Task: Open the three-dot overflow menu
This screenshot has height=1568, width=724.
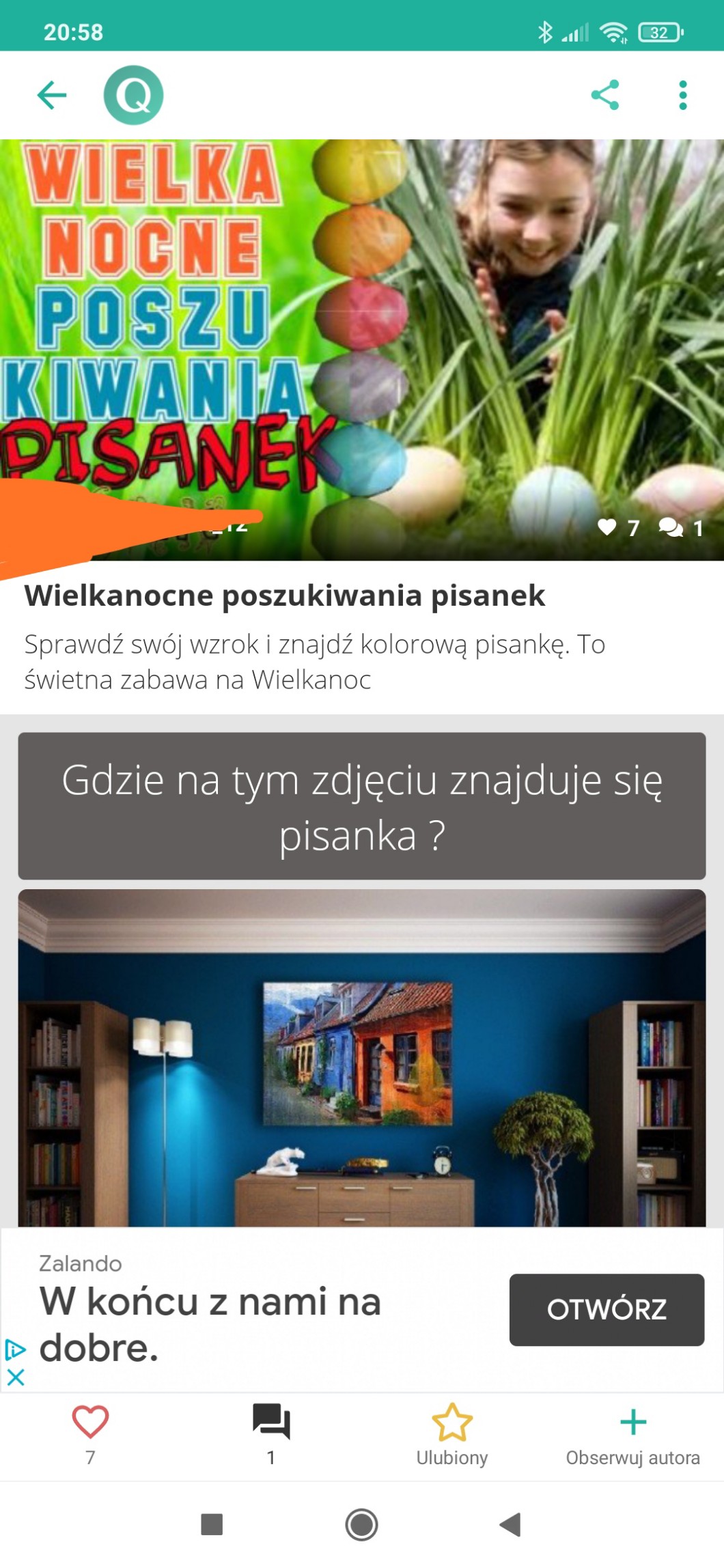Action: [x=682, y=95]
